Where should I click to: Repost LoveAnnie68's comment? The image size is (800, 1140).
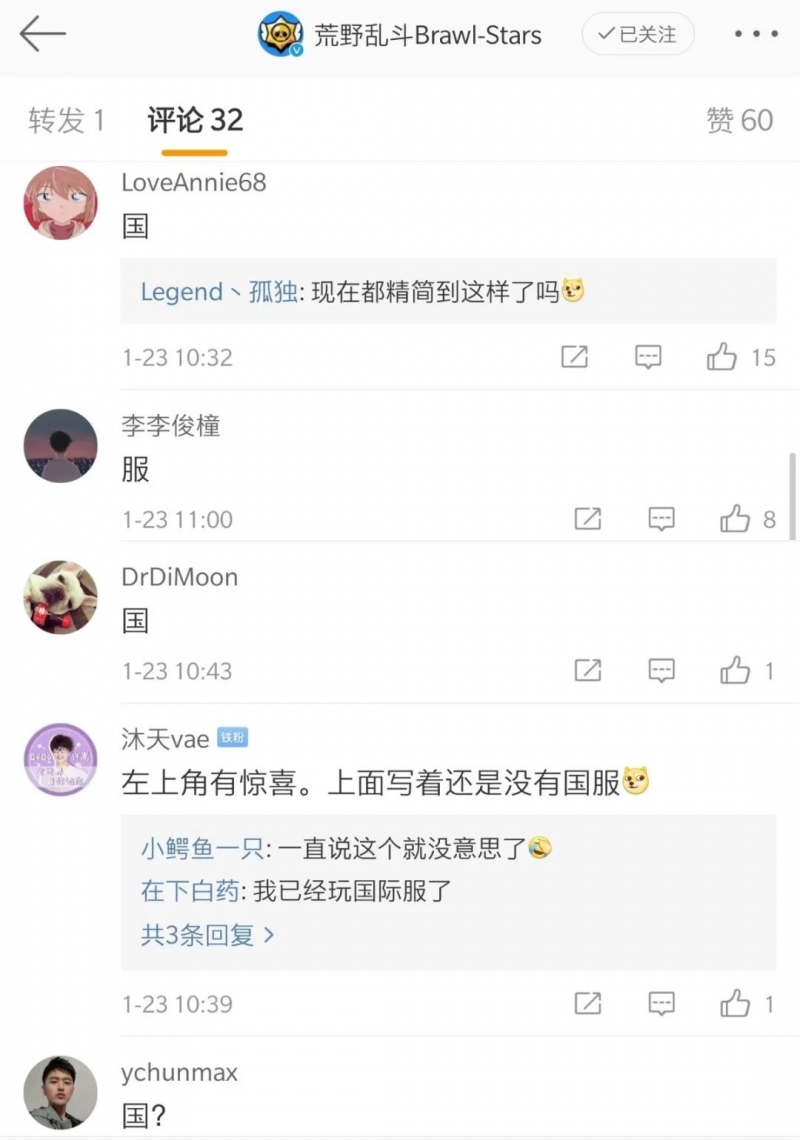pyautogui.click(x=574, y=357)
